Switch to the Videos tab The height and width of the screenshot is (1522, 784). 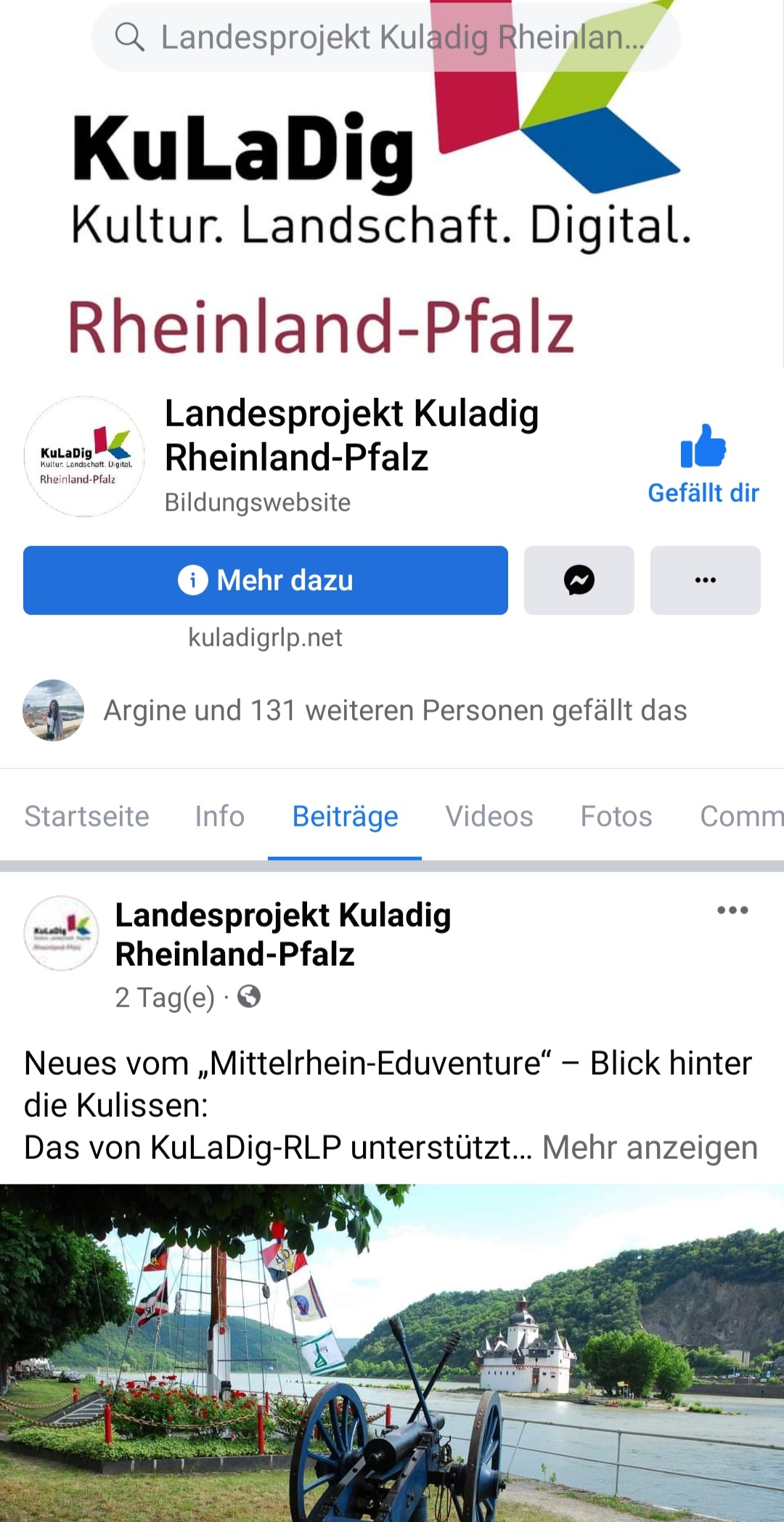coord(489,816)
